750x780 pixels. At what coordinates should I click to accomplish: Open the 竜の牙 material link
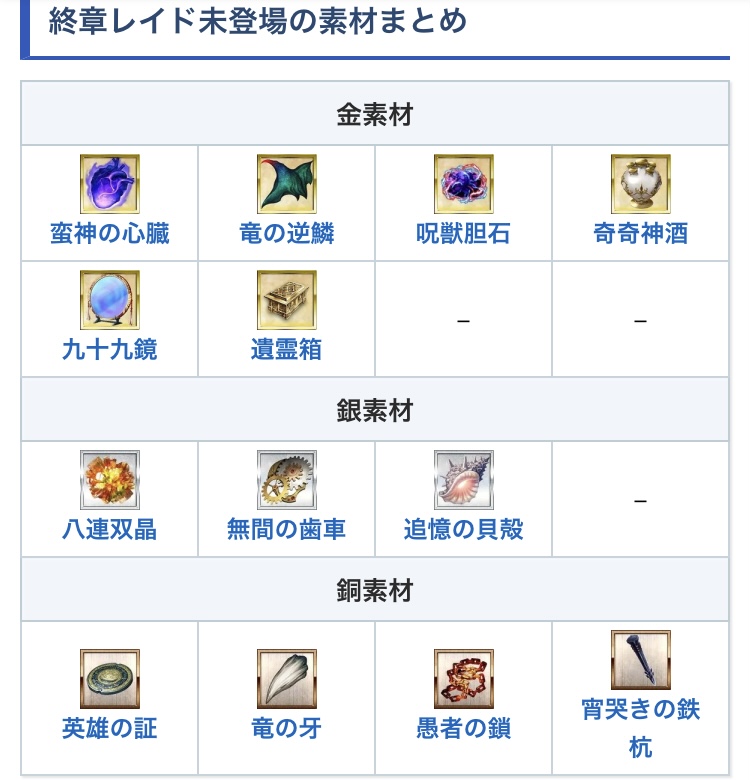click(x=286, y=728)
